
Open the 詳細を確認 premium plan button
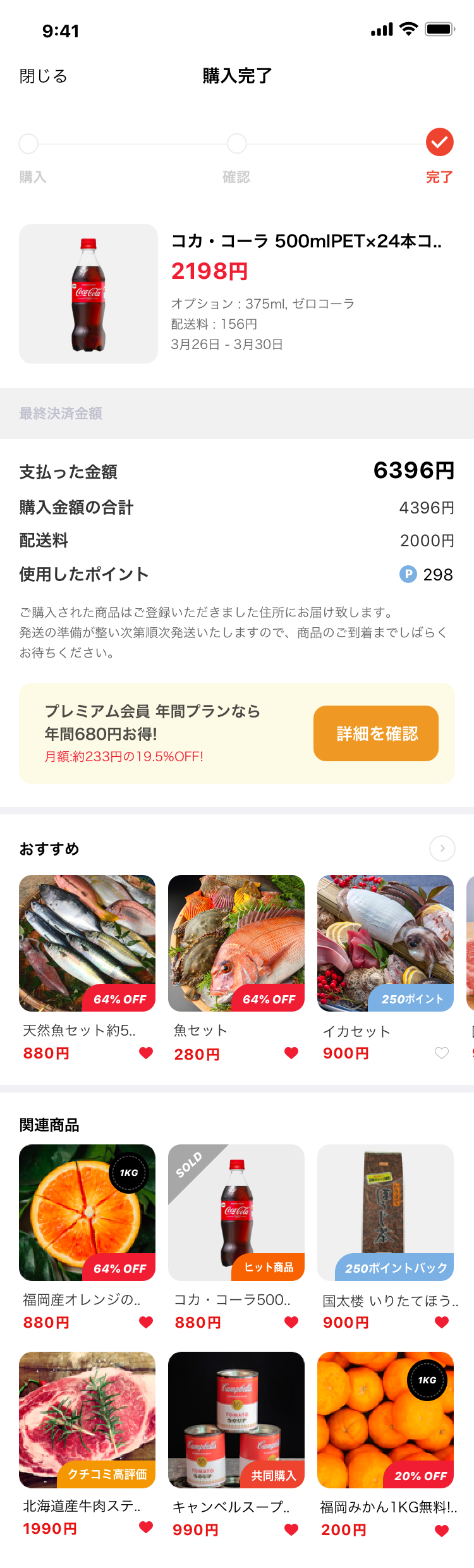tap(376, 733)
